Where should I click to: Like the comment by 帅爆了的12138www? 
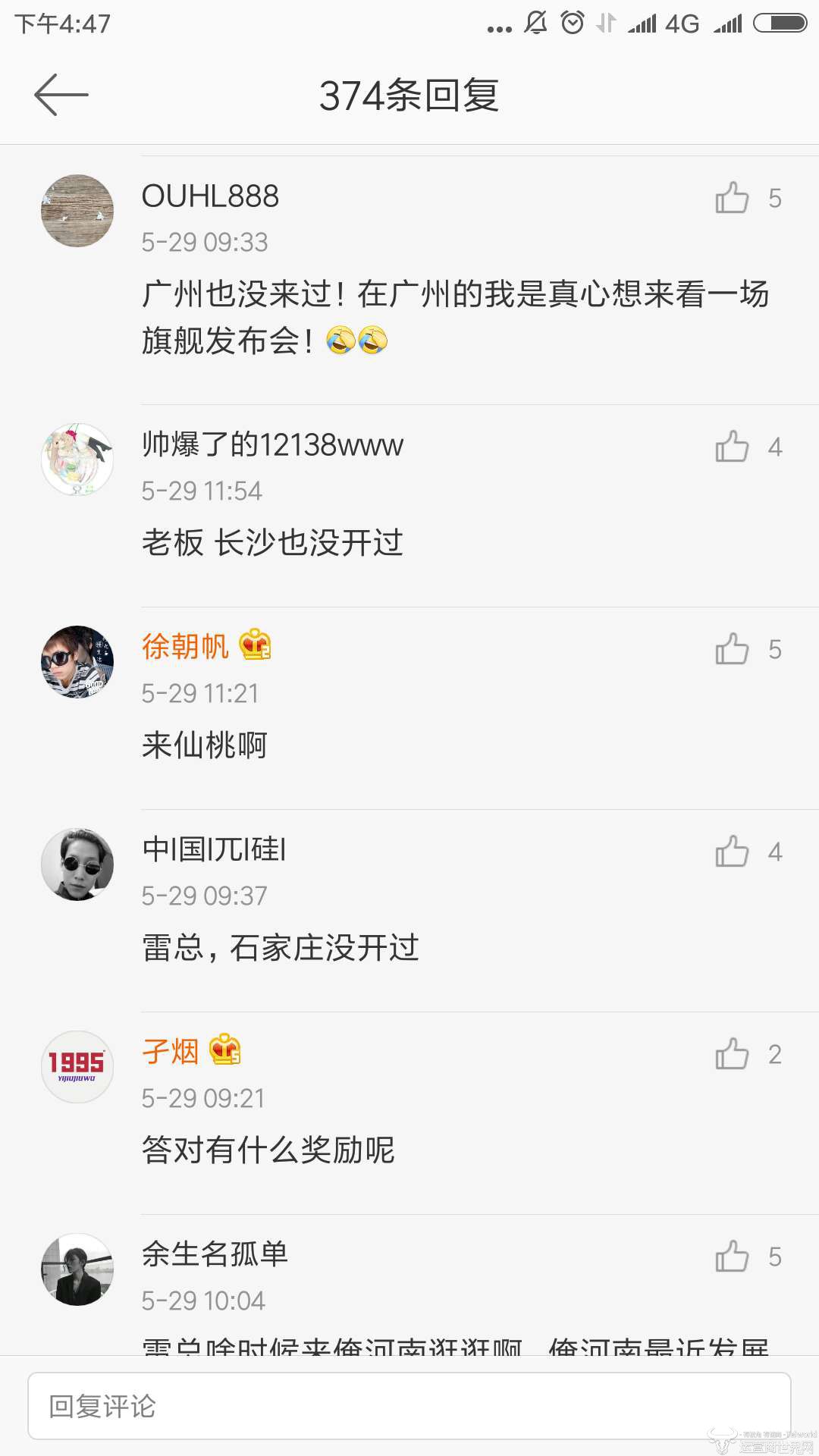coord(732,447)
